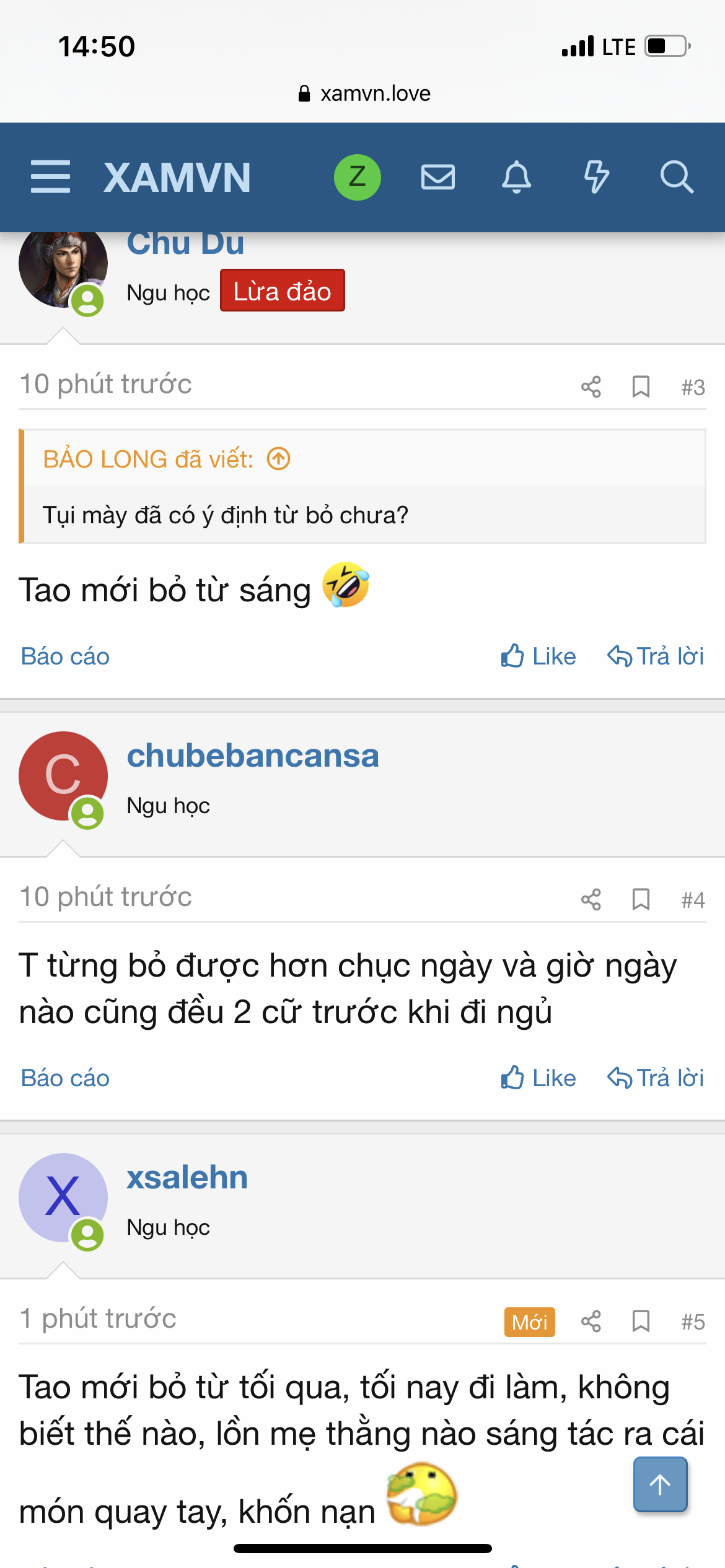Open the search icon
This screenshot has height=1568, width=725.
pyautogui.click(x=676, y=177)
